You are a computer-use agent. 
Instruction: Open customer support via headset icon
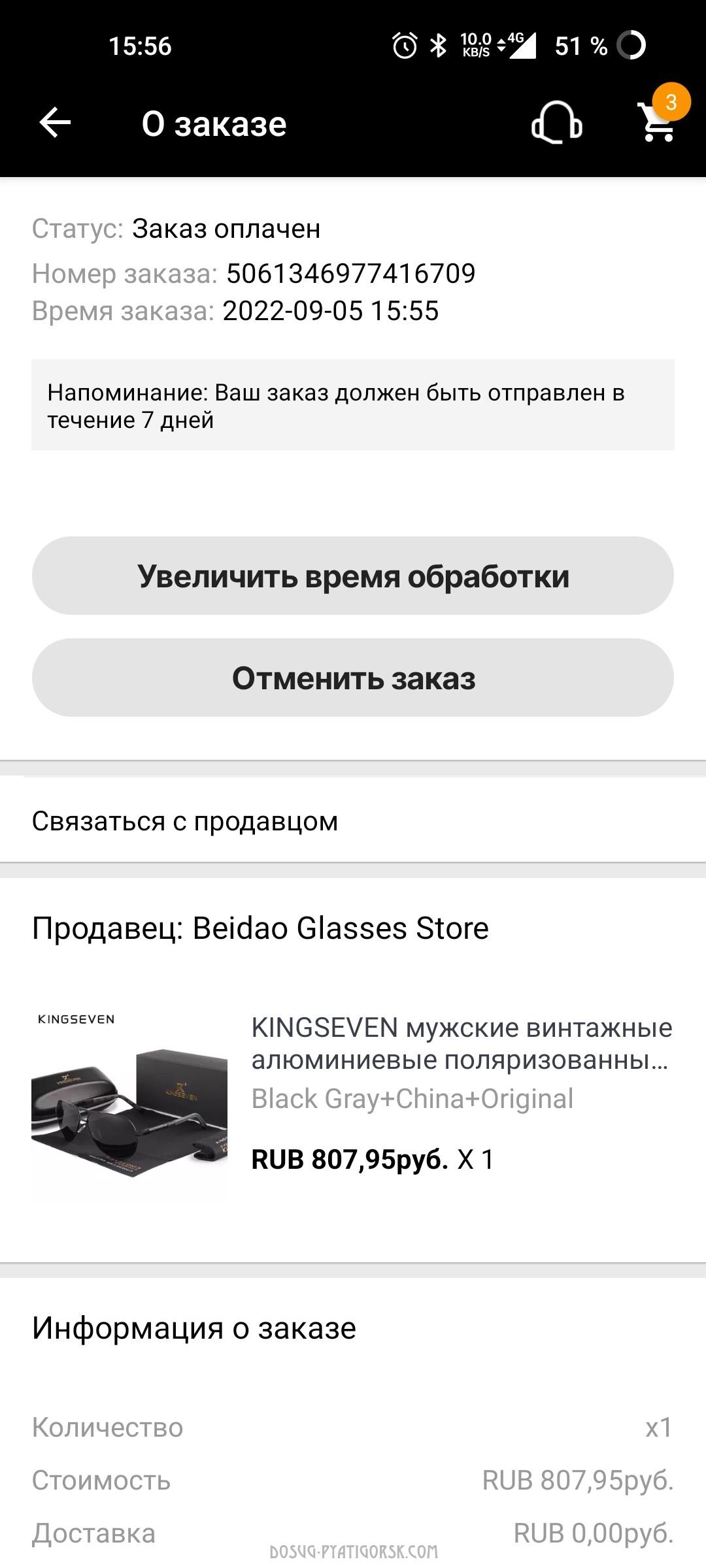point(557,123)
